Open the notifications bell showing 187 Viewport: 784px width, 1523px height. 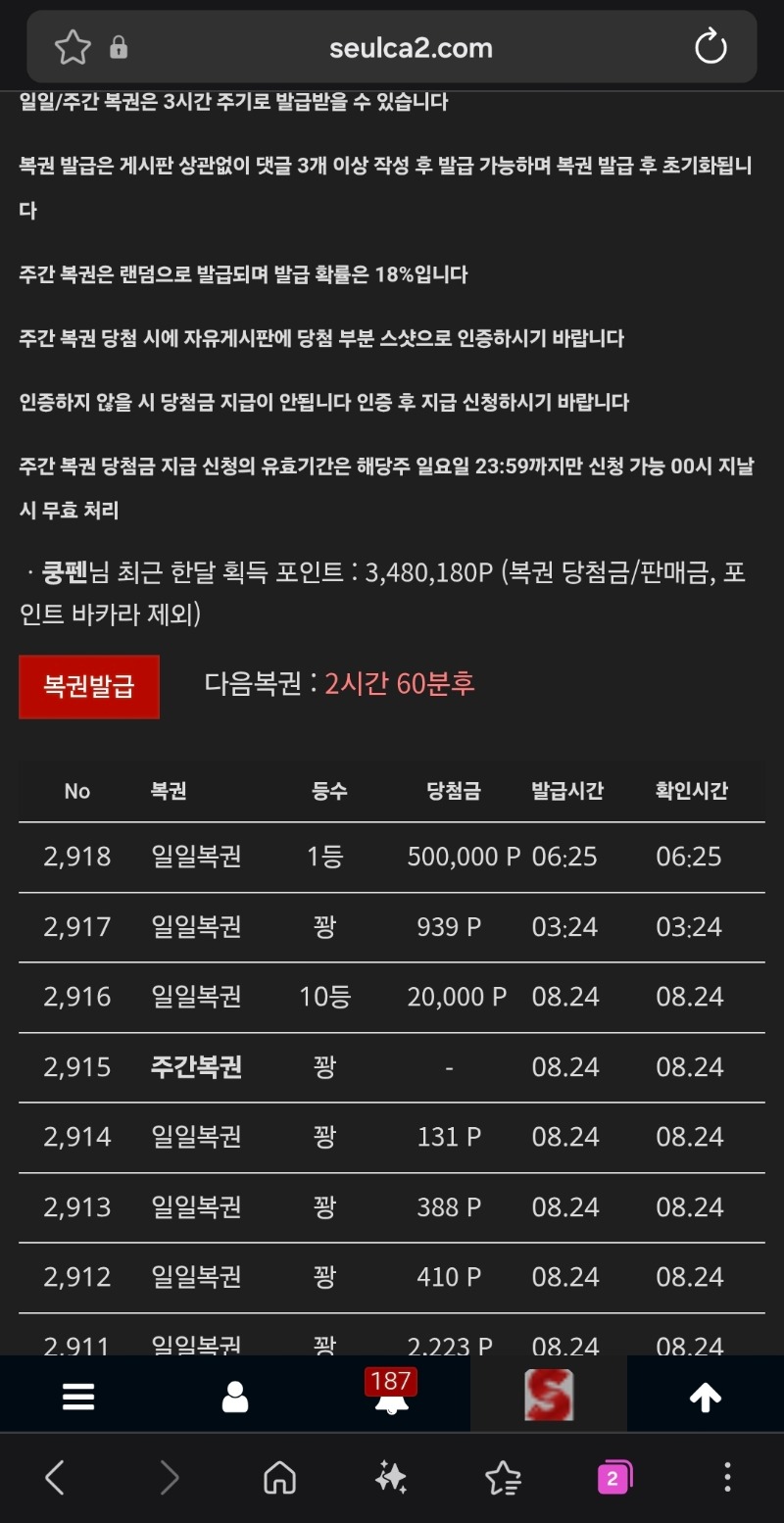[x=391, y=1393]
